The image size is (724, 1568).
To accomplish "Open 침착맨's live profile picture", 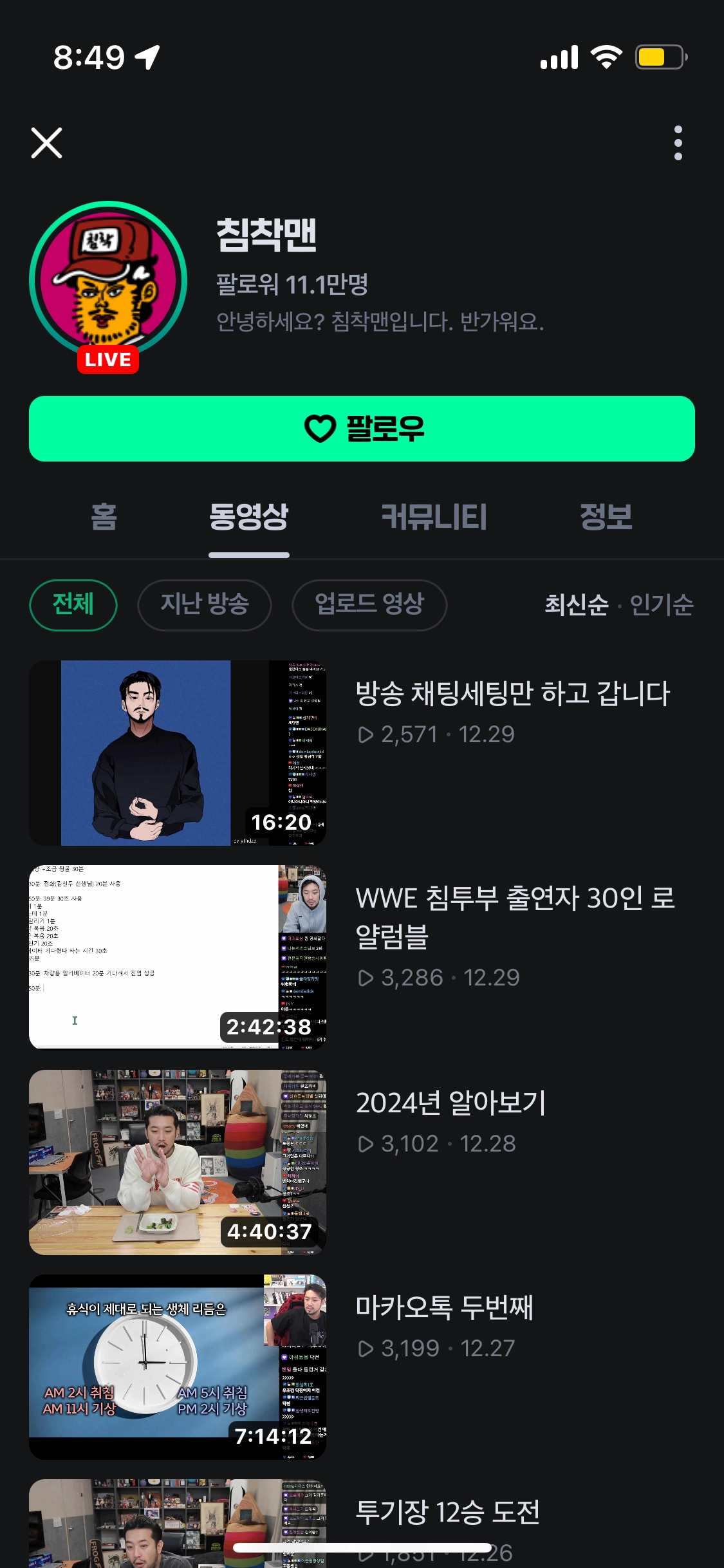I will [x=108, y=281].
